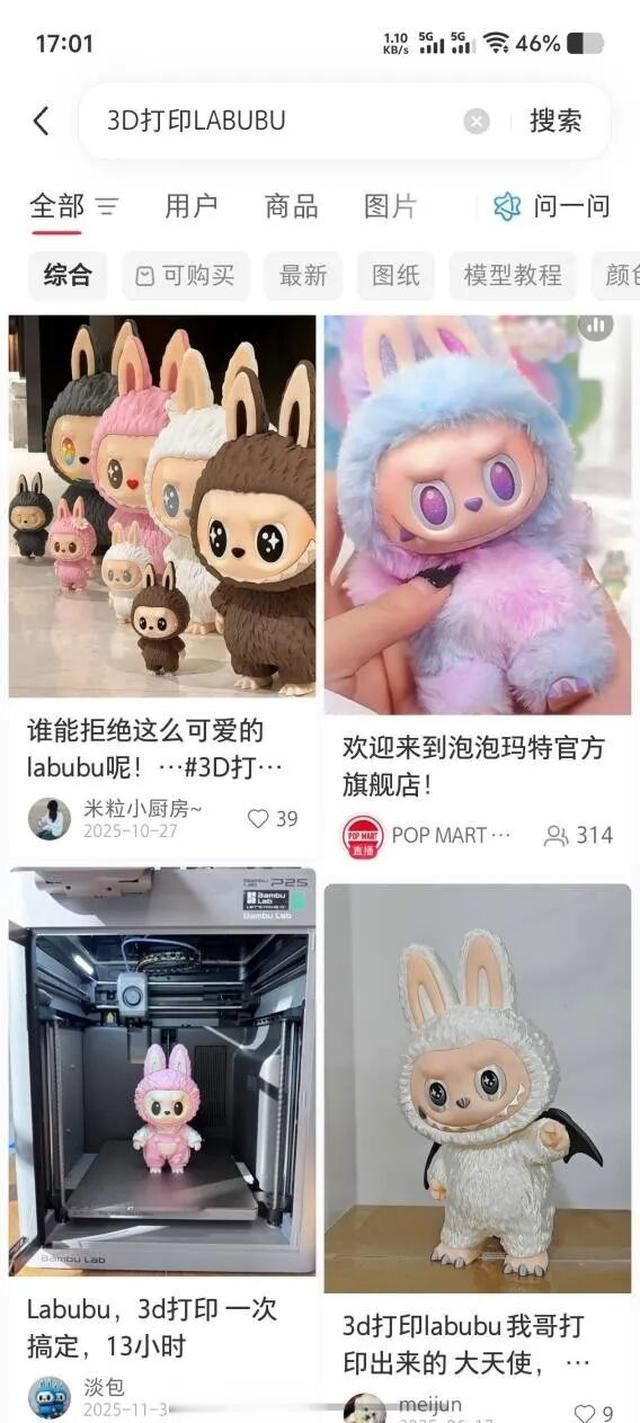Choose the 模型教程 chip
This screenshot has width=640, height=1423.
click(513, 275)
